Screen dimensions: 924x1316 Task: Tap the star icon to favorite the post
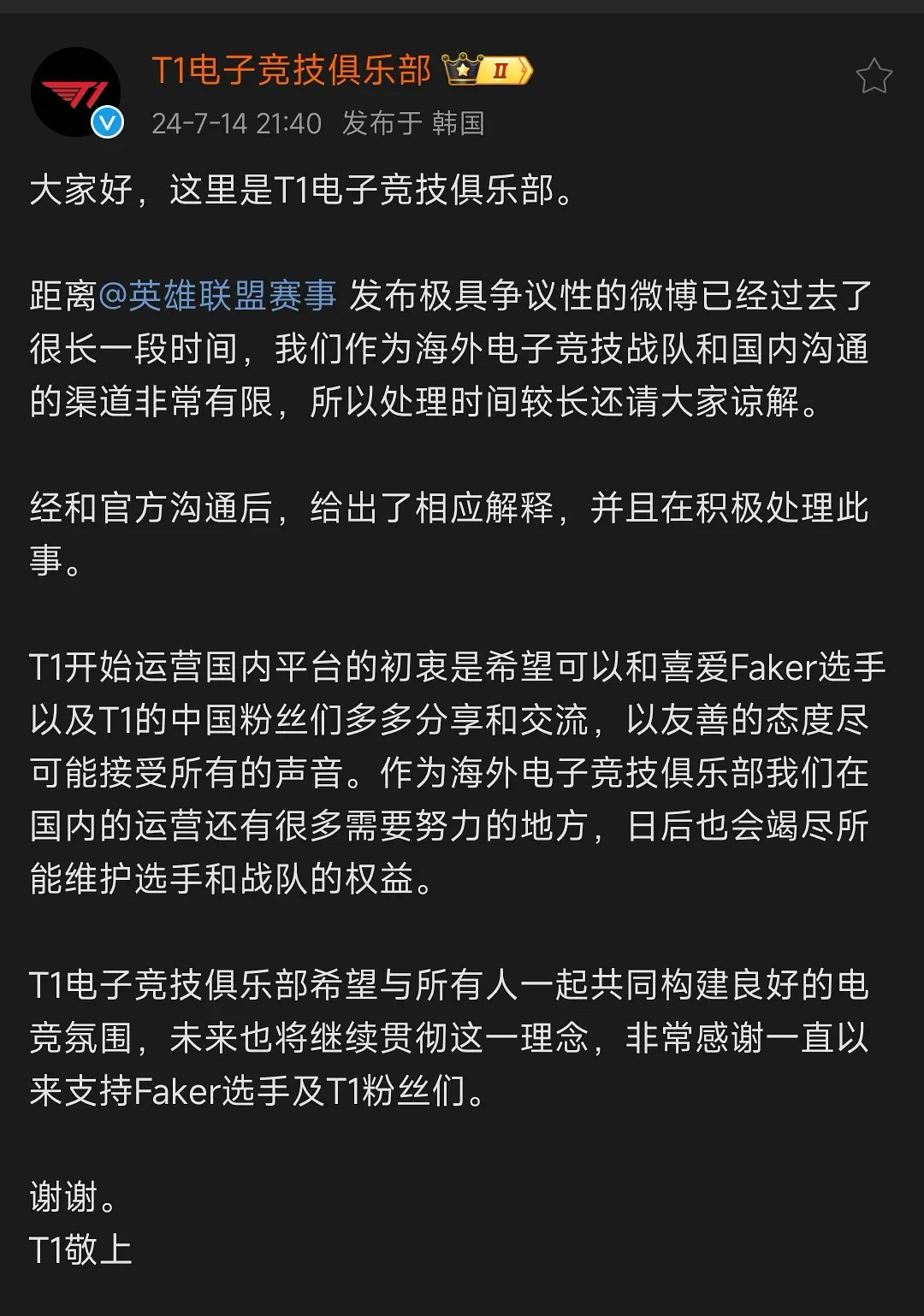click(874, 76)
